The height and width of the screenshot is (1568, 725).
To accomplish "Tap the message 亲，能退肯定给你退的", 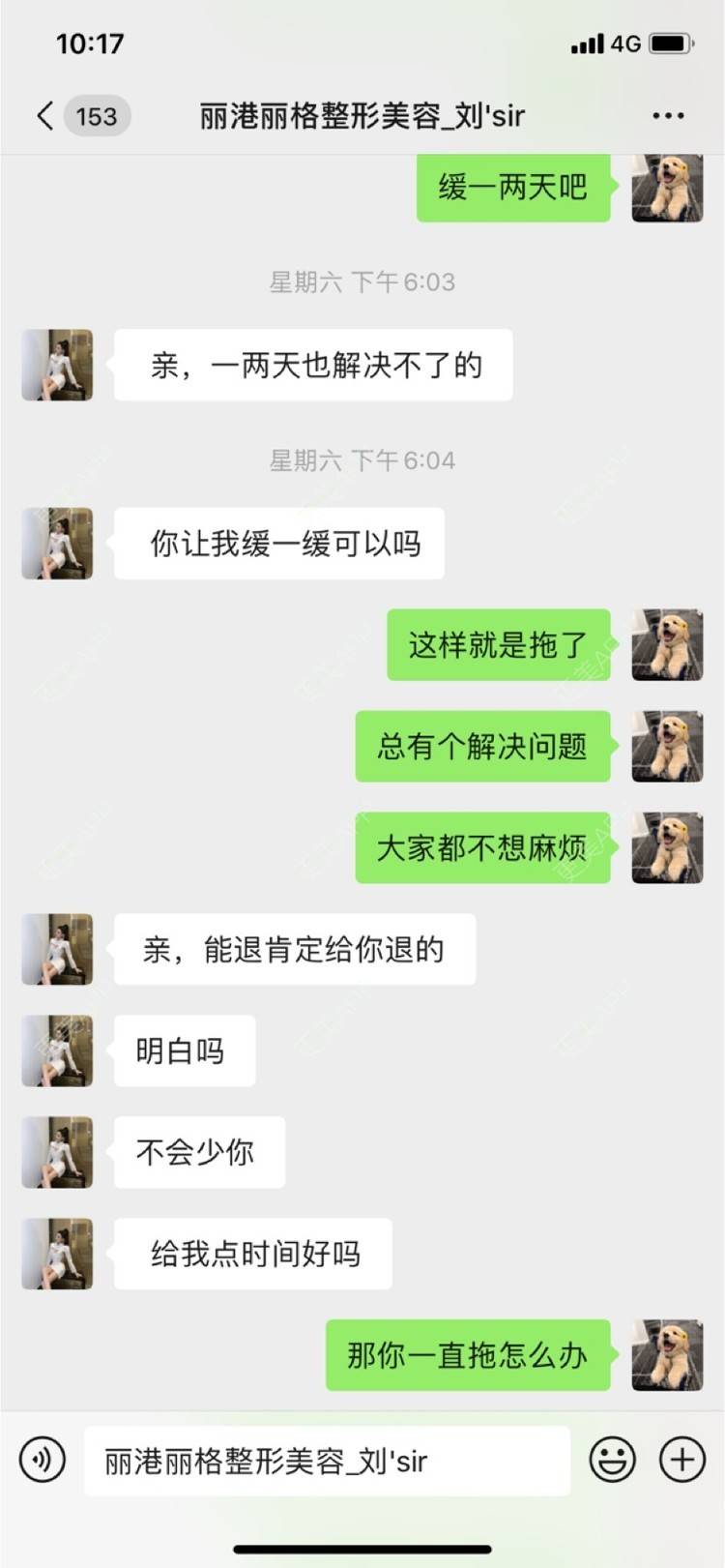I will point(293,949).
